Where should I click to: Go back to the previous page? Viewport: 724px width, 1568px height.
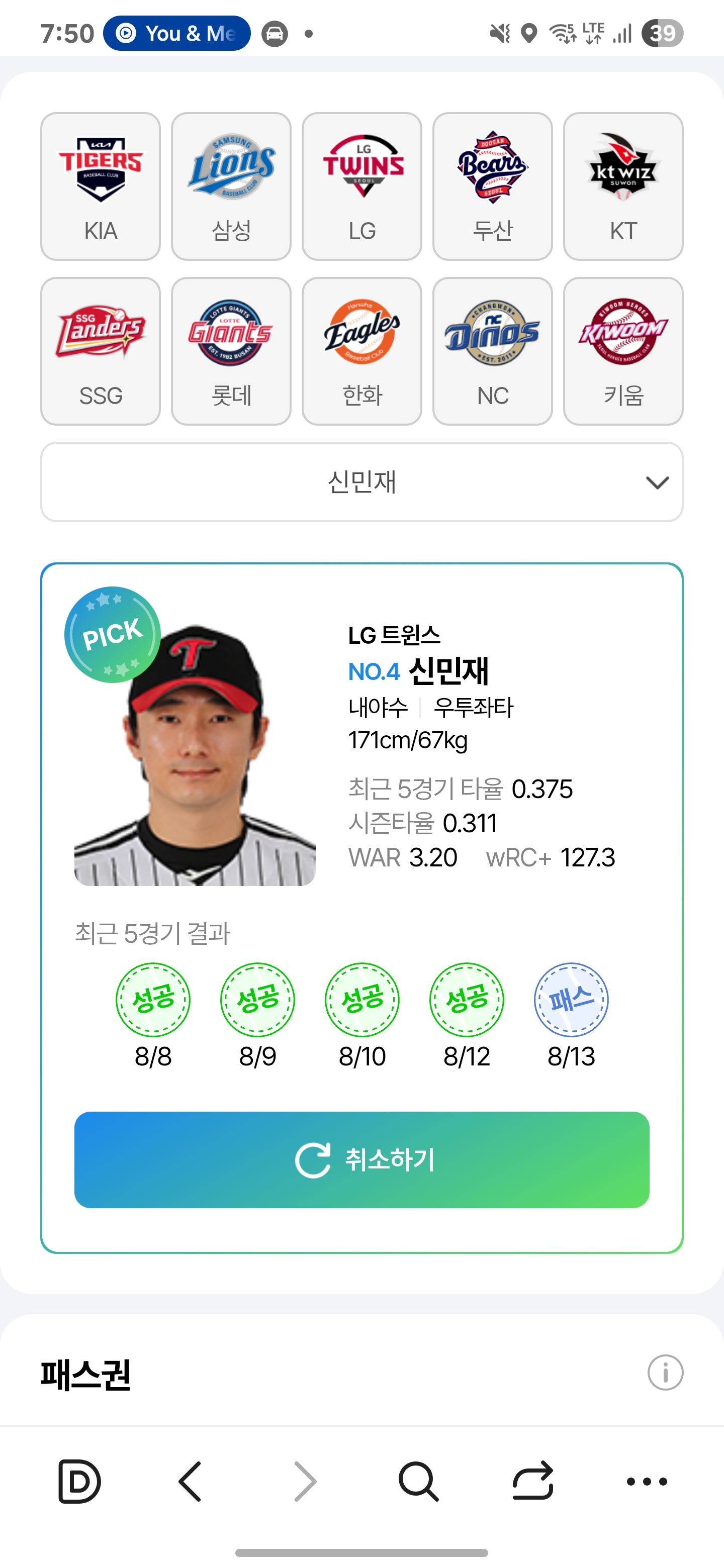coord(191,1481)
